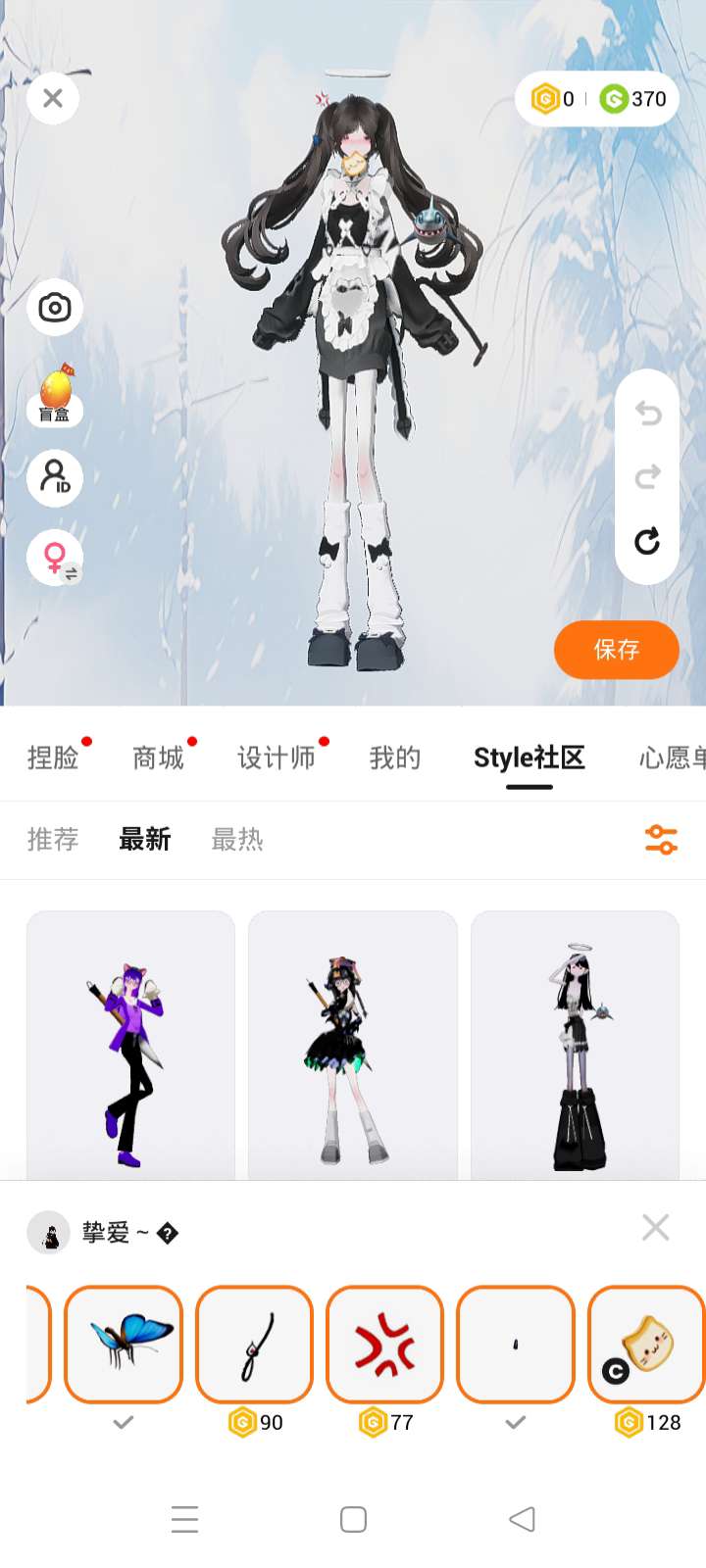Open the 设计师 tab
The image size is (706, 1568).
[277, 758]
